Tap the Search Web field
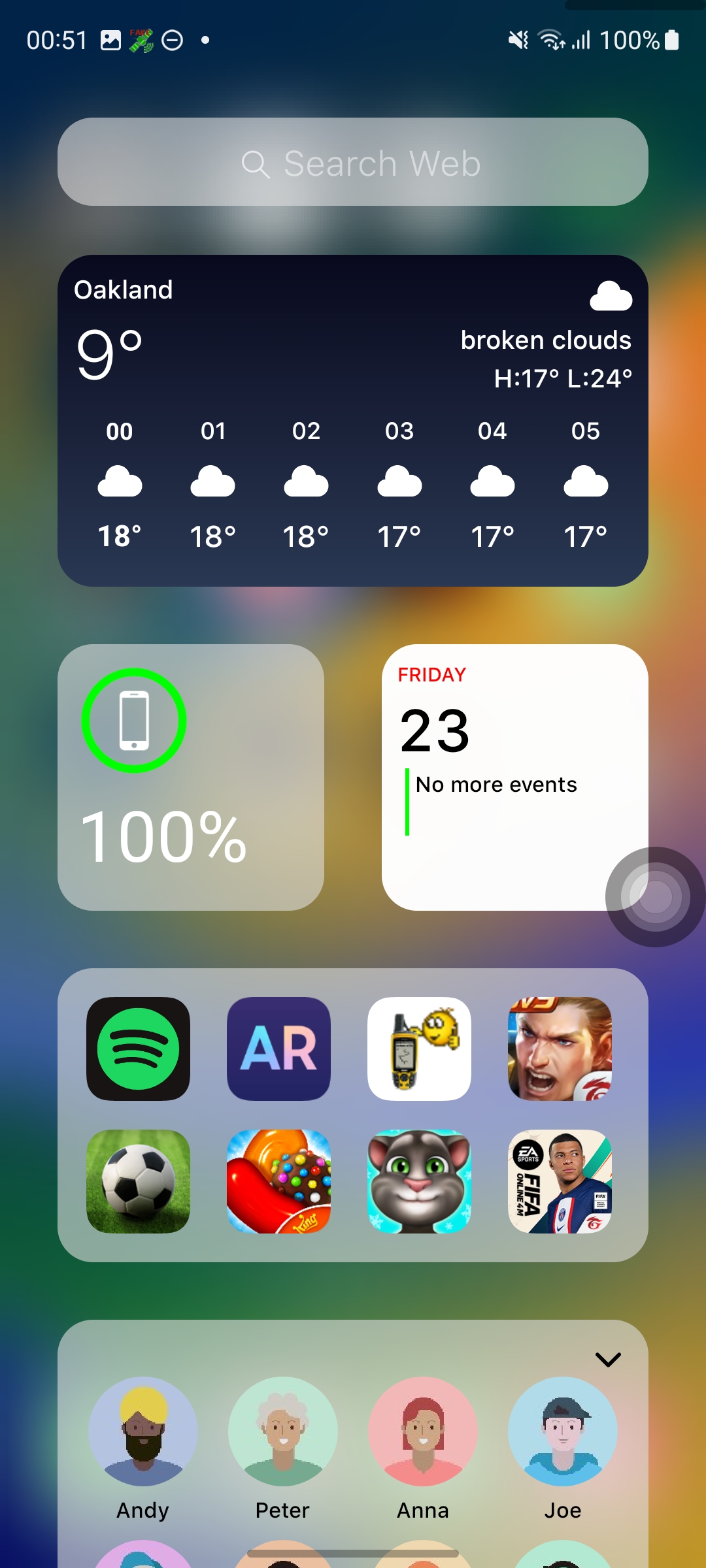This screenshot has height=1568, width=706. (353, 162)
